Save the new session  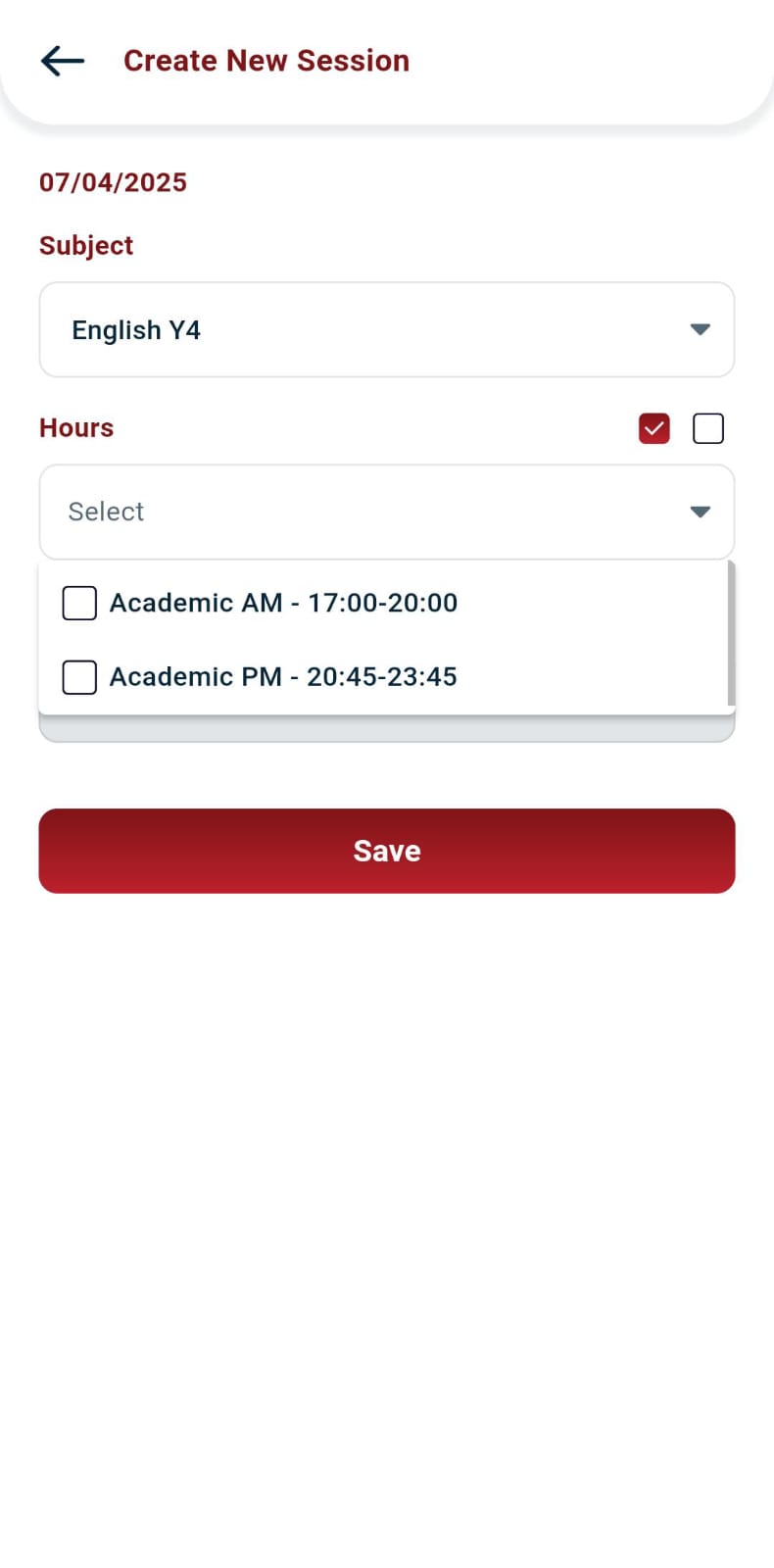[387, 851]
